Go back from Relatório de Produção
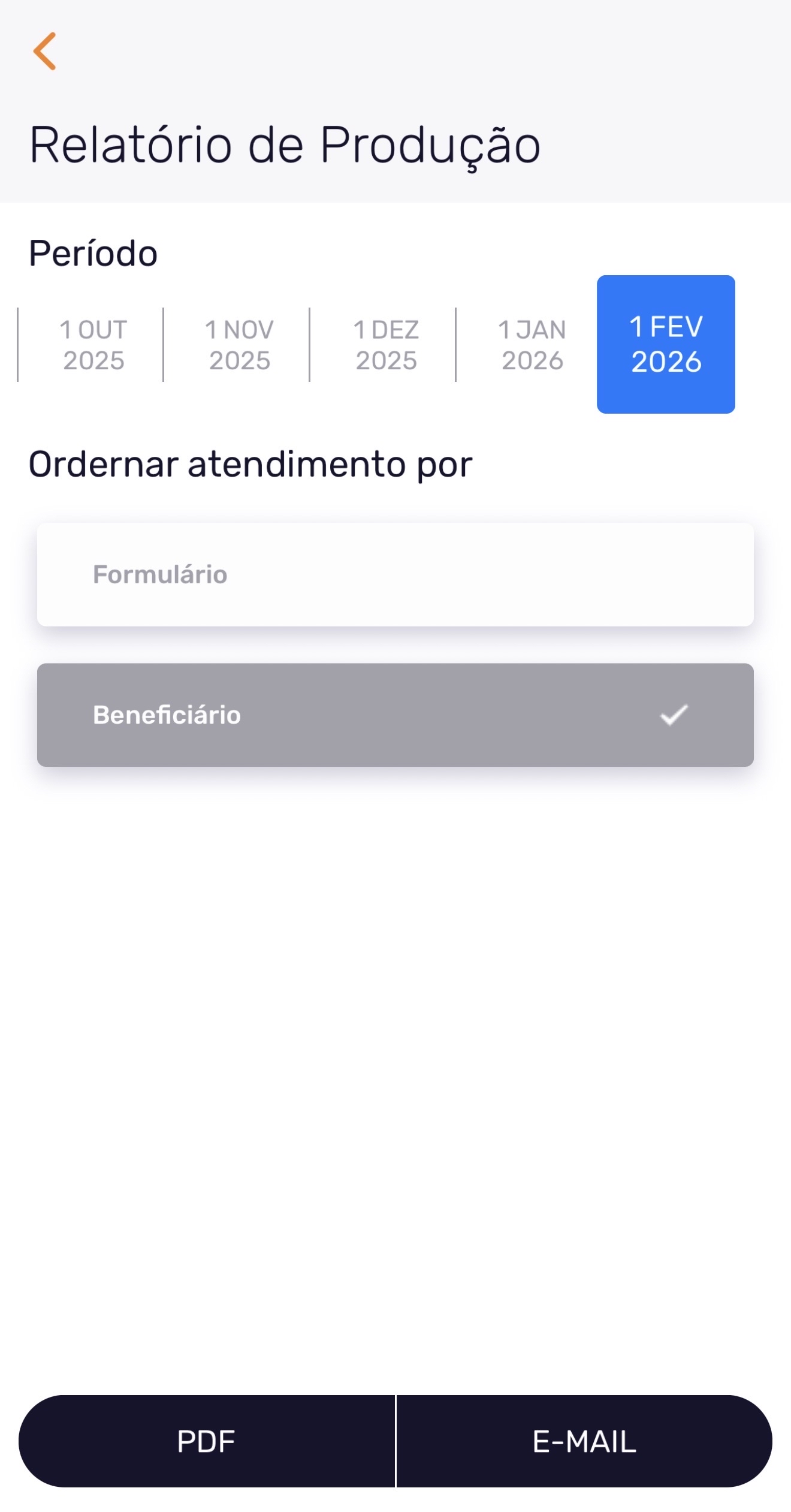The width and height of the screenshot is (791, 1512). tap(45, 52)
